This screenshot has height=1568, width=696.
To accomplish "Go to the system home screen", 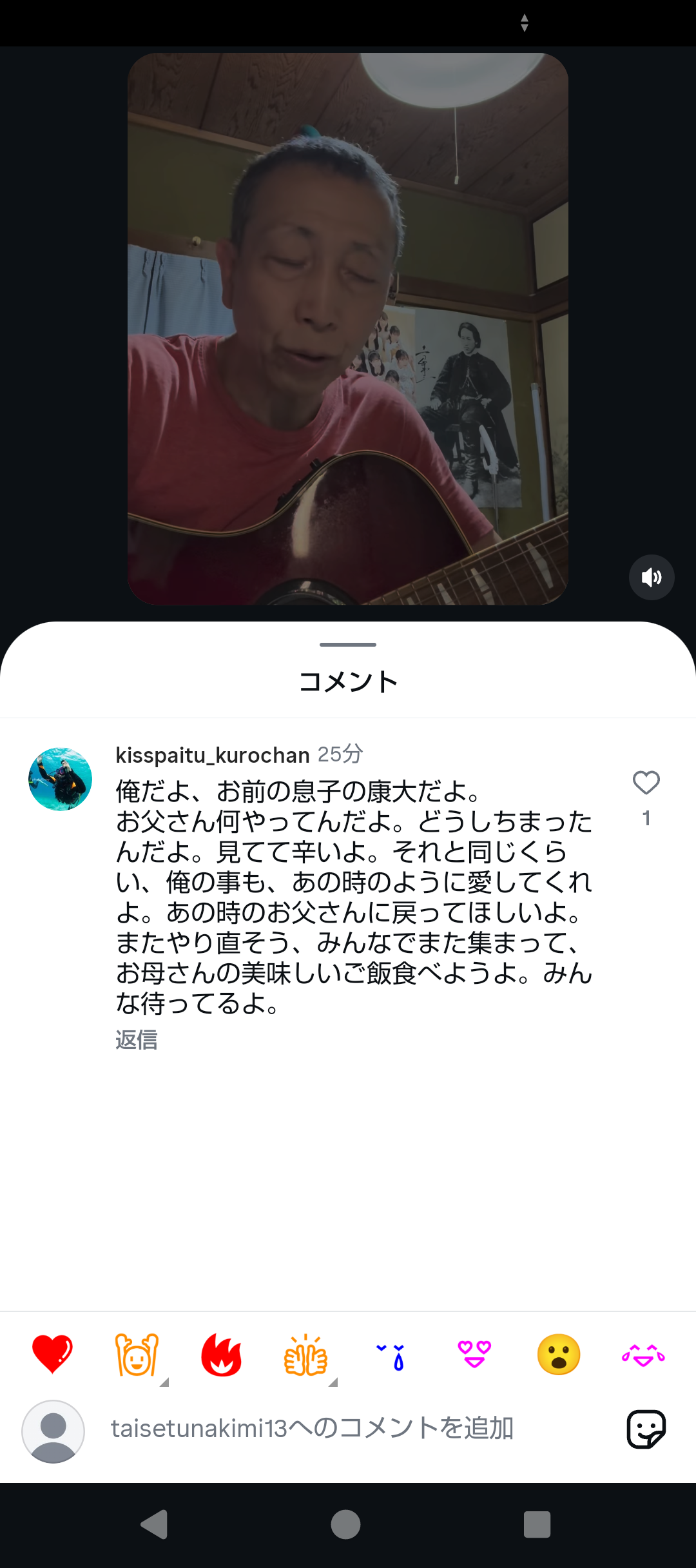I will (346, 1524).
